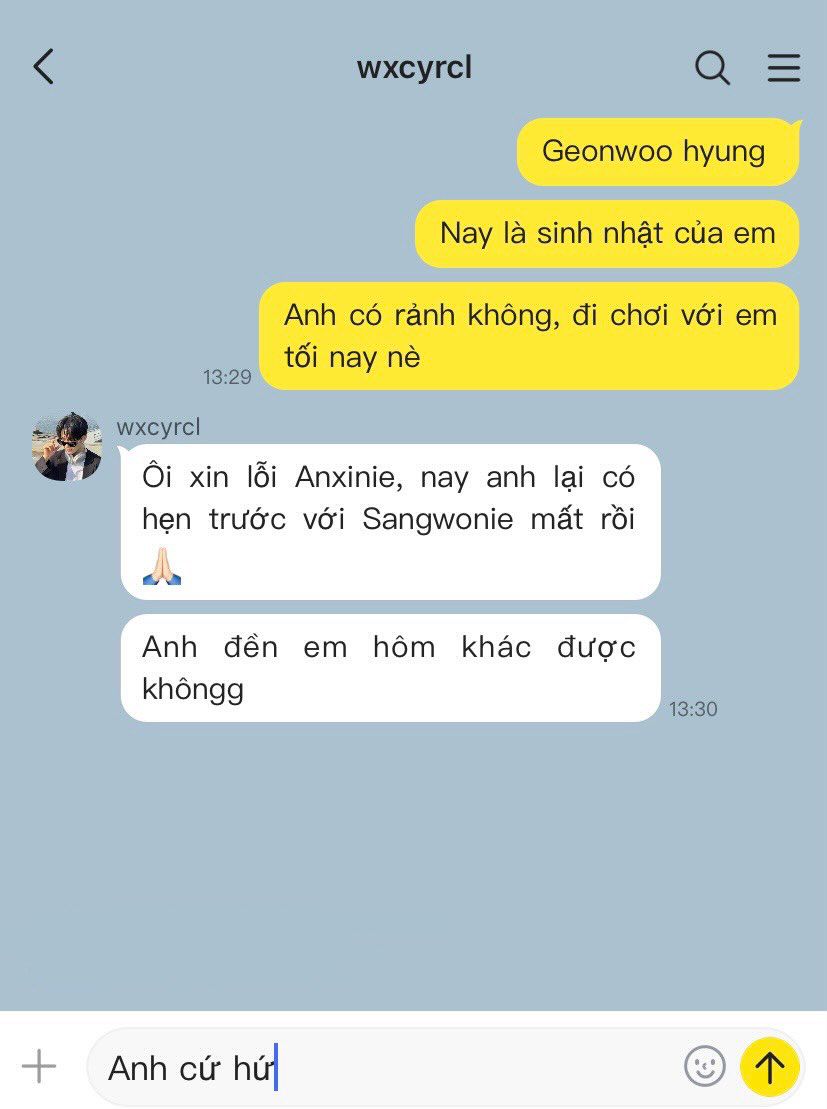The height and width of the screenshot is (1109, 827).
Task: Open the emoji picker
Action: (704, 1066)
